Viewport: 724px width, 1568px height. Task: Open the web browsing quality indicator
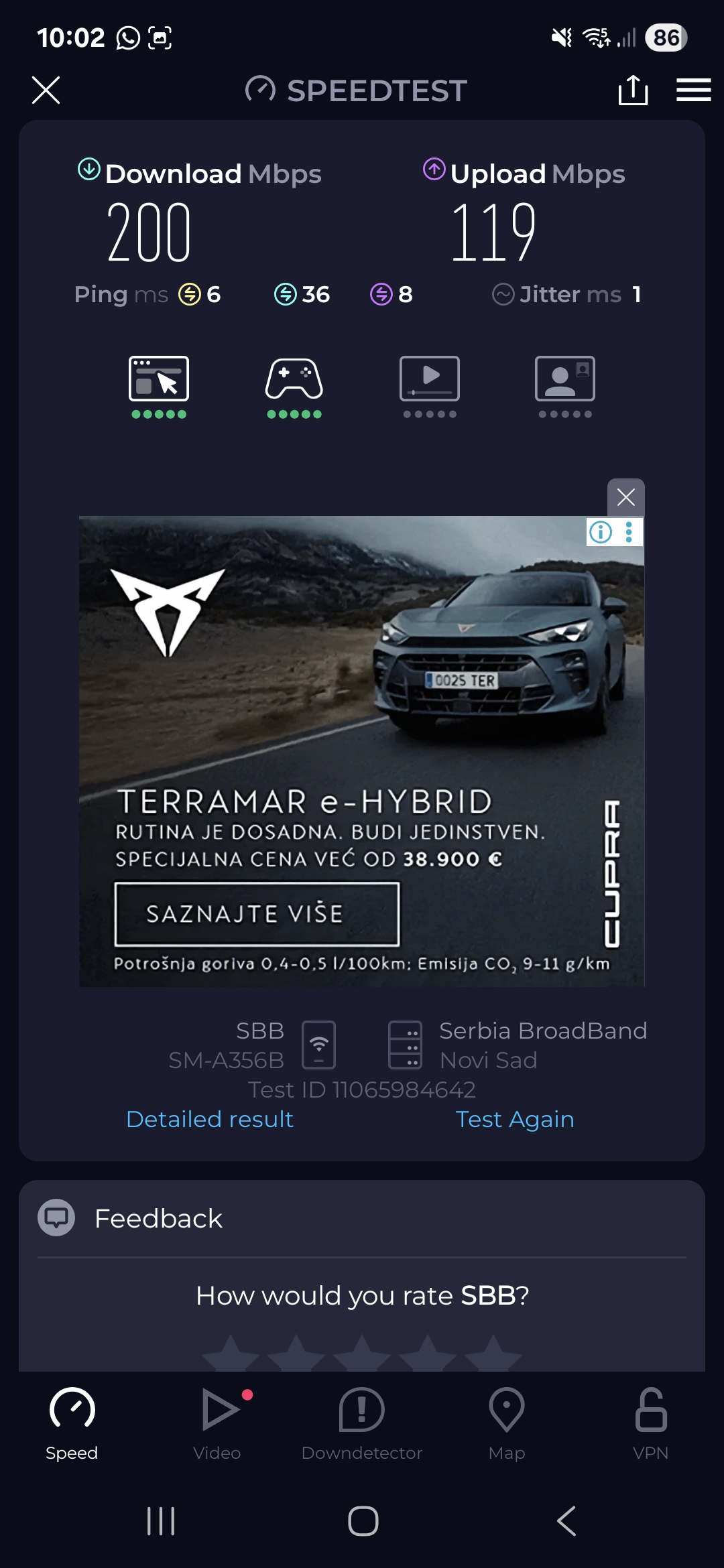(x=159, y=387)
